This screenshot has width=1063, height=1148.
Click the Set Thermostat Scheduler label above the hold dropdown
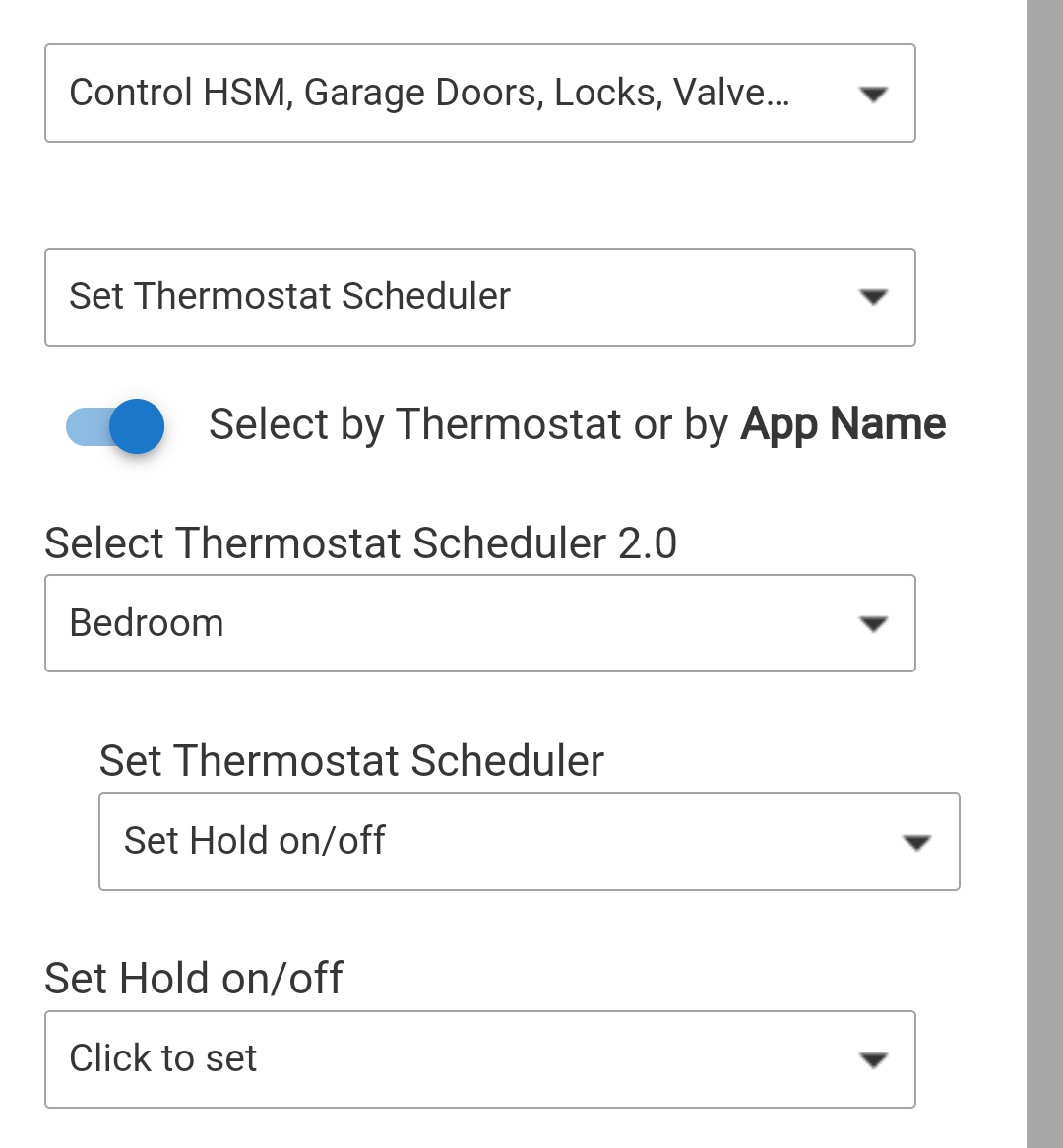[350, 761]
